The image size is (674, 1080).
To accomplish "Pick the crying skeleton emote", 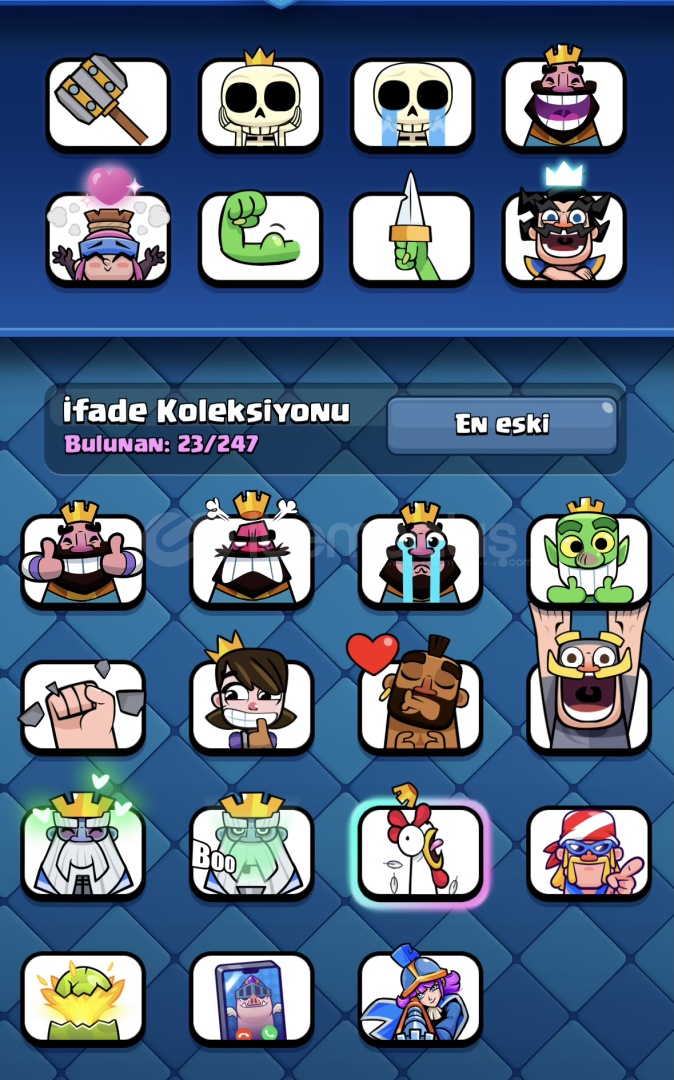I will [412, 104].
